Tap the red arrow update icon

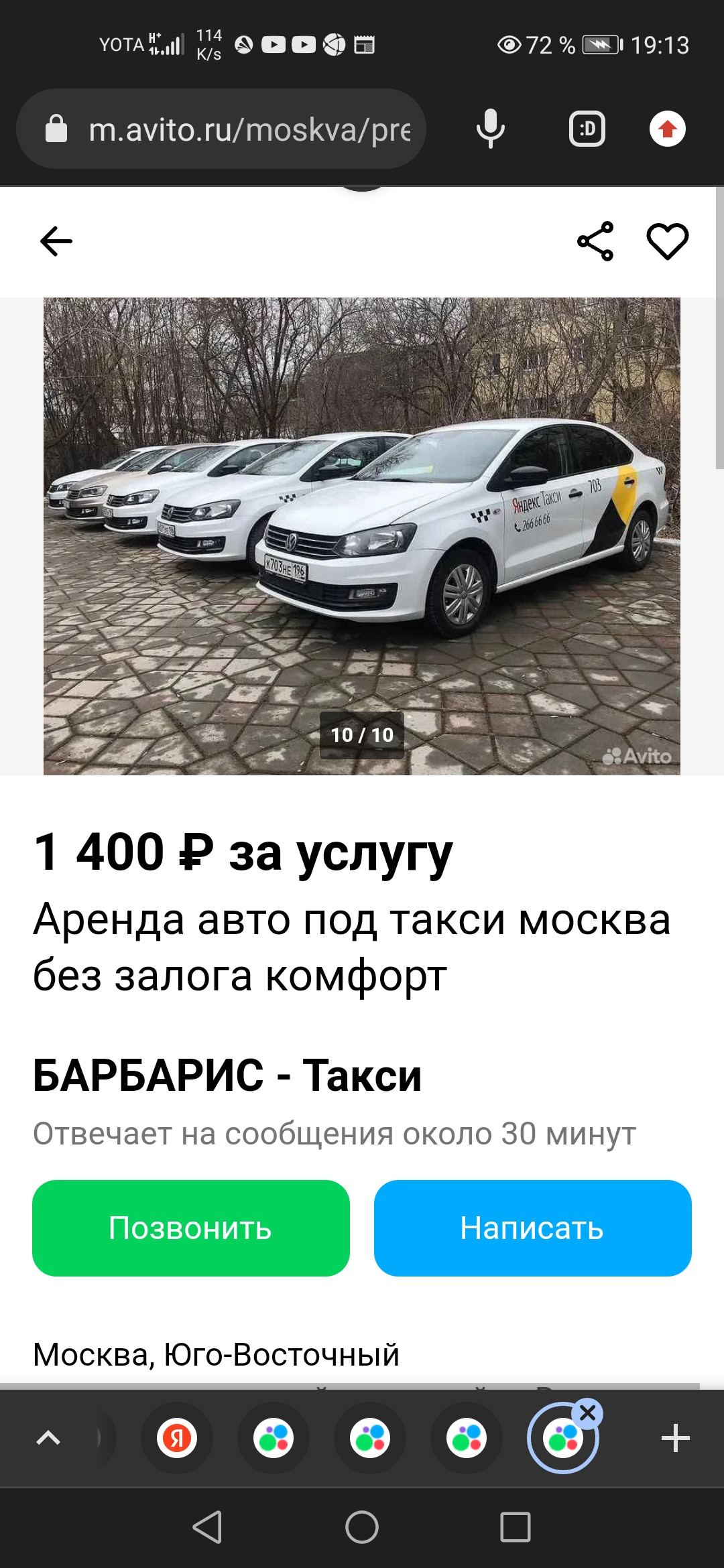coord(667,129)
